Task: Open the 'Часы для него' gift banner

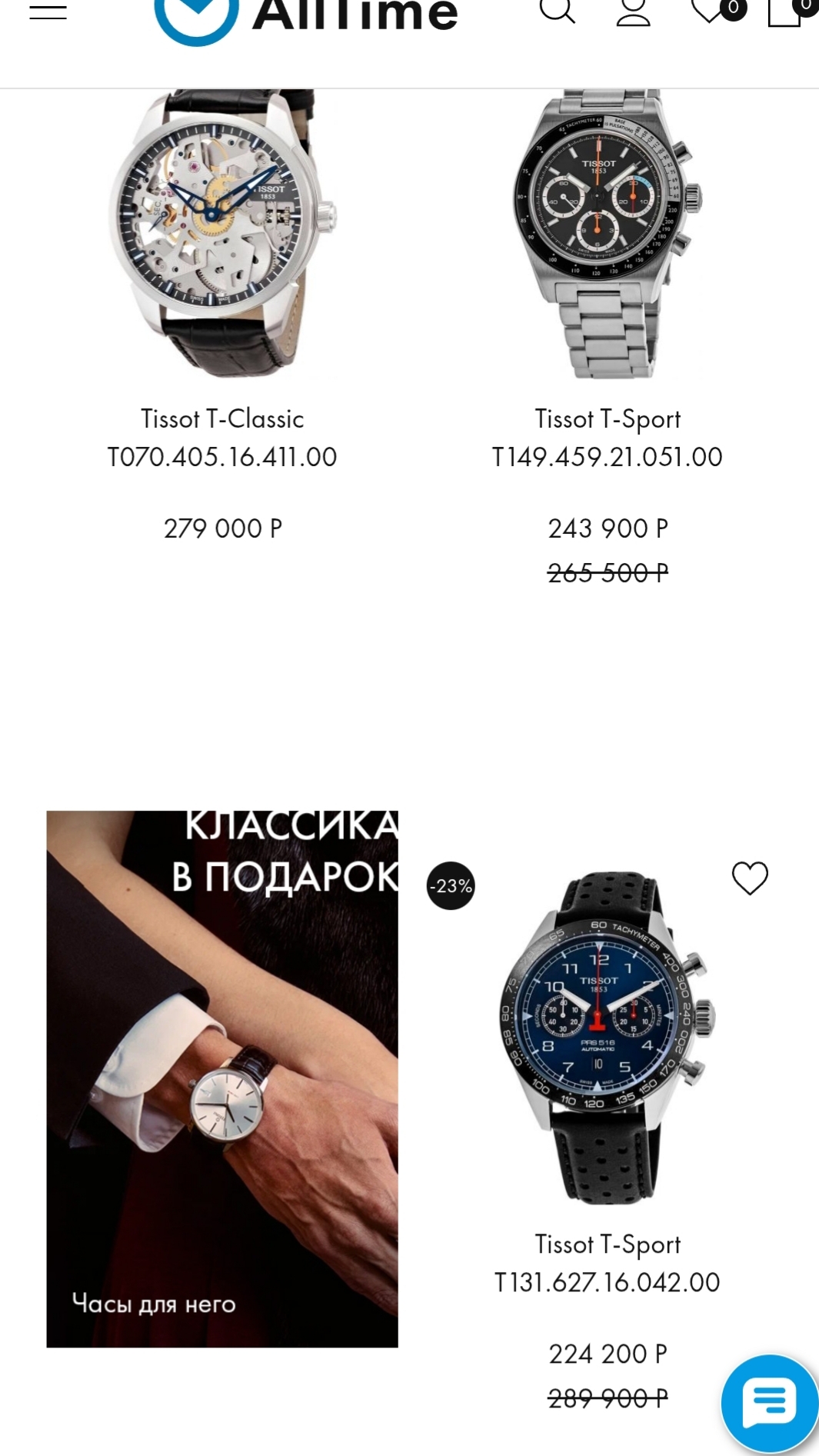Action: (222, 1078)
